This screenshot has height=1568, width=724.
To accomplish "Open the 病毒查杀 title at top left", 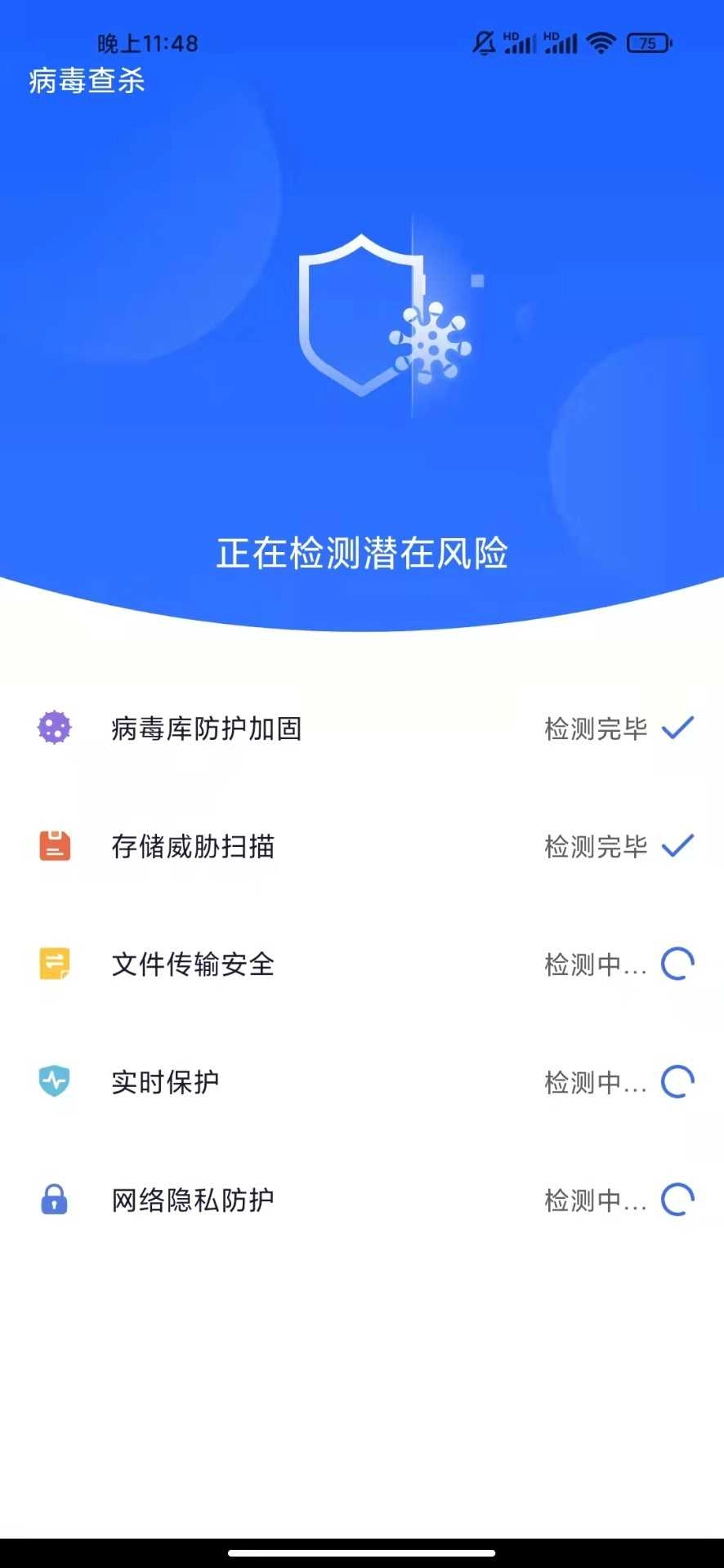I will 84,81.
